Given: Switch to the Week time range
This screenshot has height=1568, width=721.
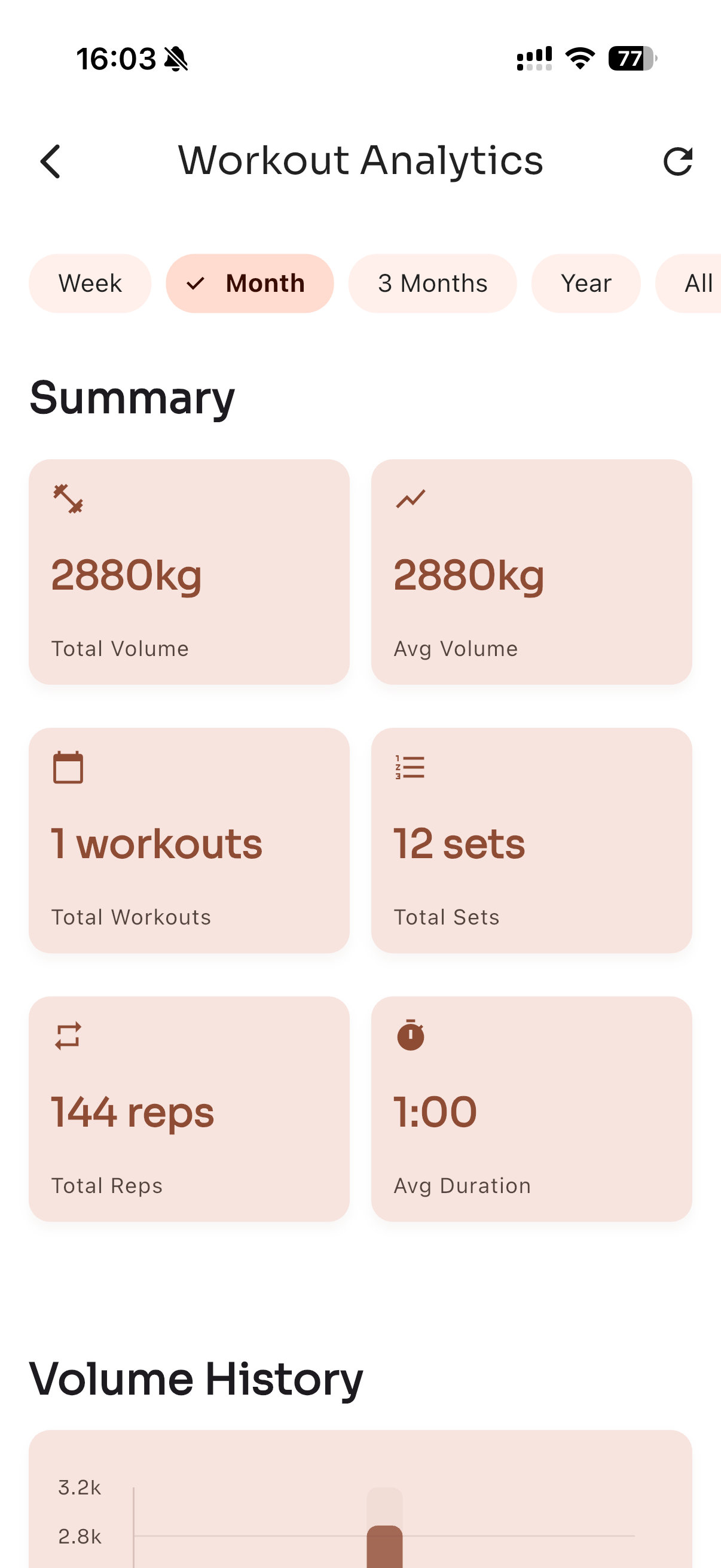Looking at the screenshot, I should click(x=90, y=283).
